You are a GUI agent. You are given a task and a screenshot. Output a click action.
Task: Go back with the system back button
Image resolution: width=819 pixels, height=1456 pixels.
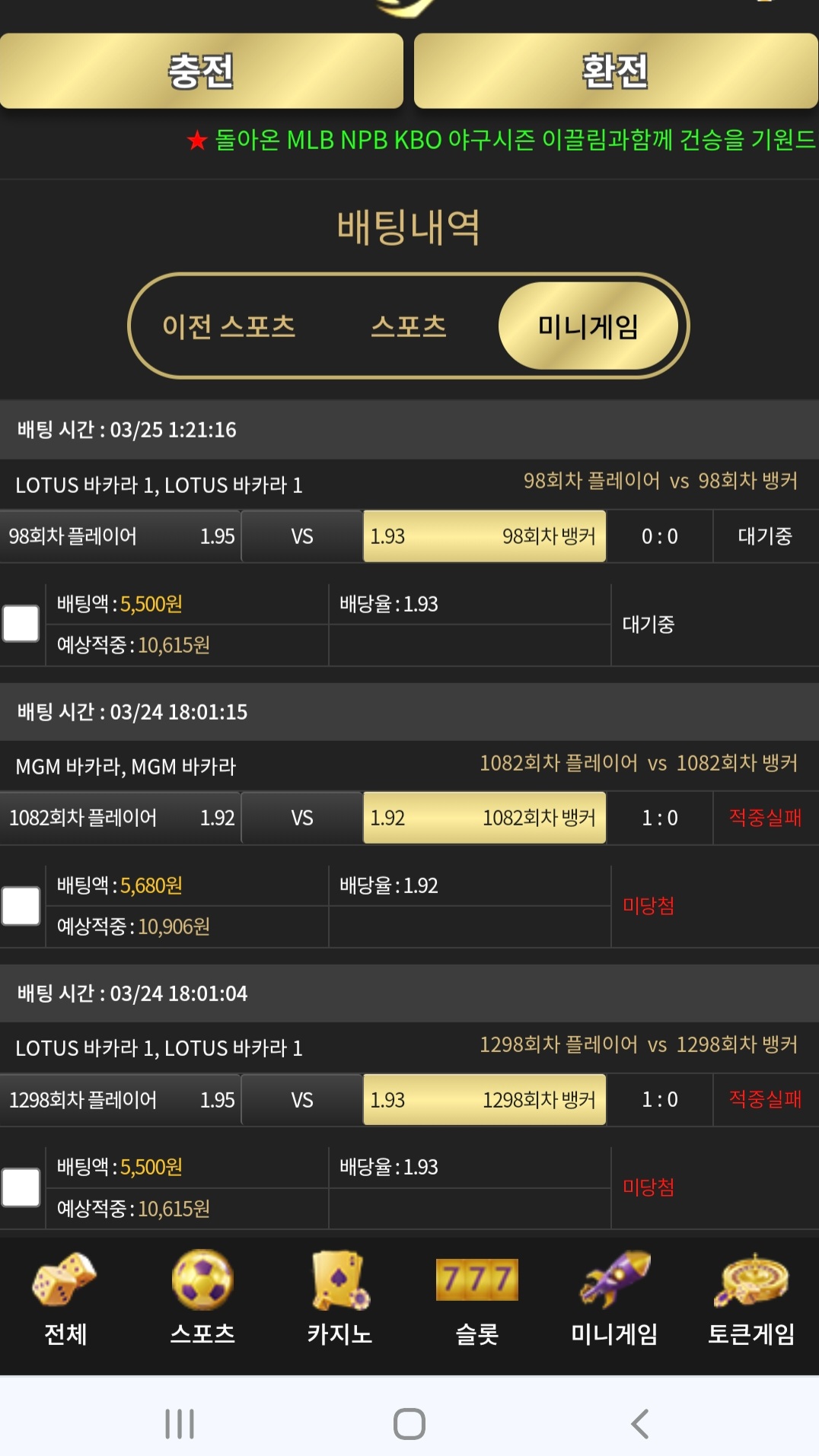click(x=640, y=1423)
